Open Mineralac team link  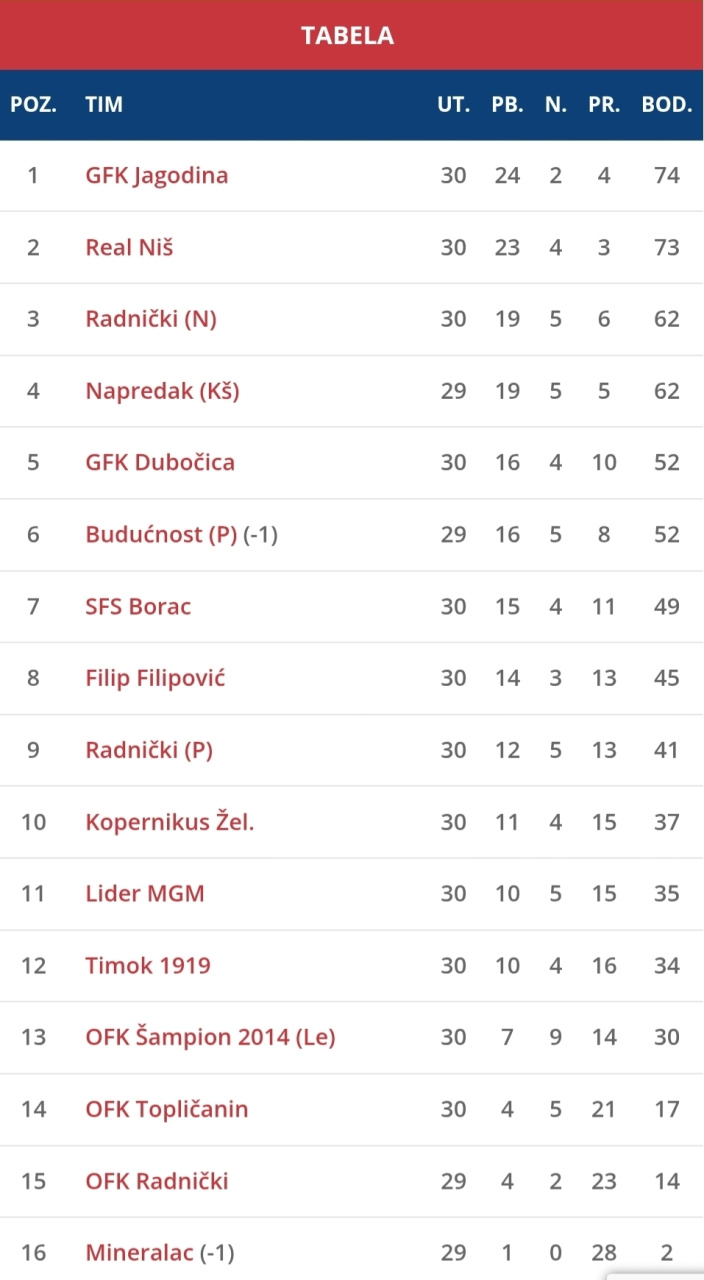[x=139, y=1252]
